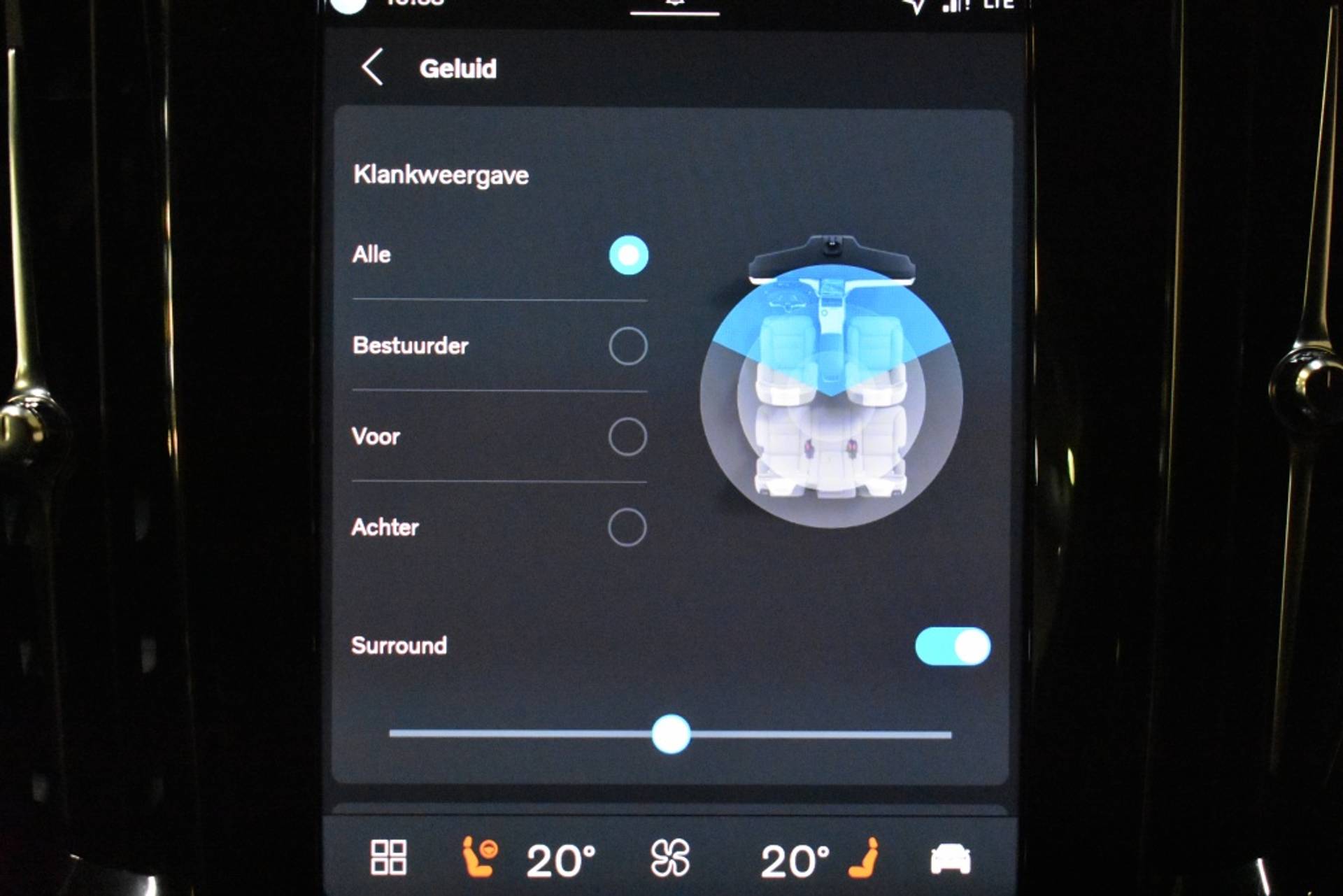Open driver seat heating control

pyautogui.click(x=479, y=858)
